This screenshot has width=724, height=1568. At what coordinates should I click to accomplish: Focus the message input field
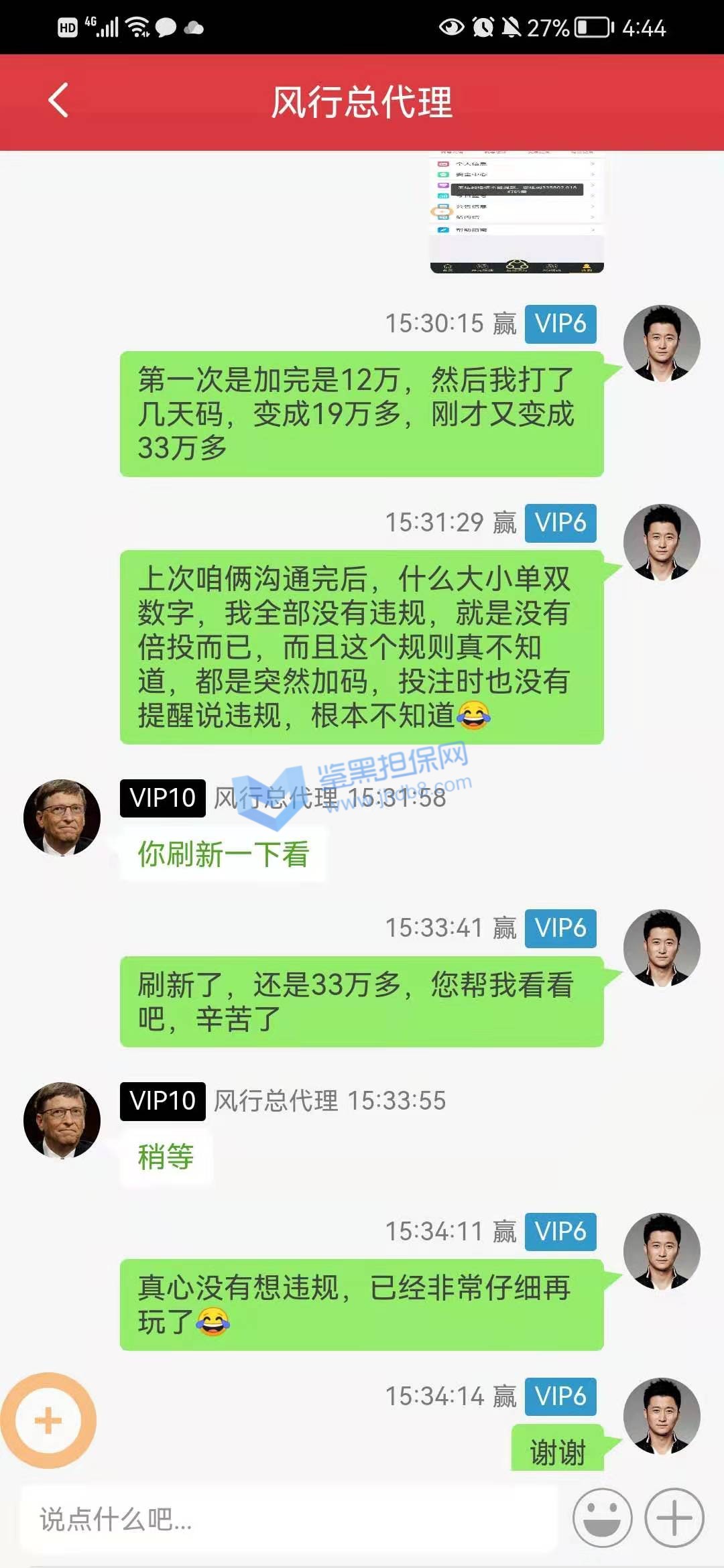pyautogui.click(x=288, y=1519)
